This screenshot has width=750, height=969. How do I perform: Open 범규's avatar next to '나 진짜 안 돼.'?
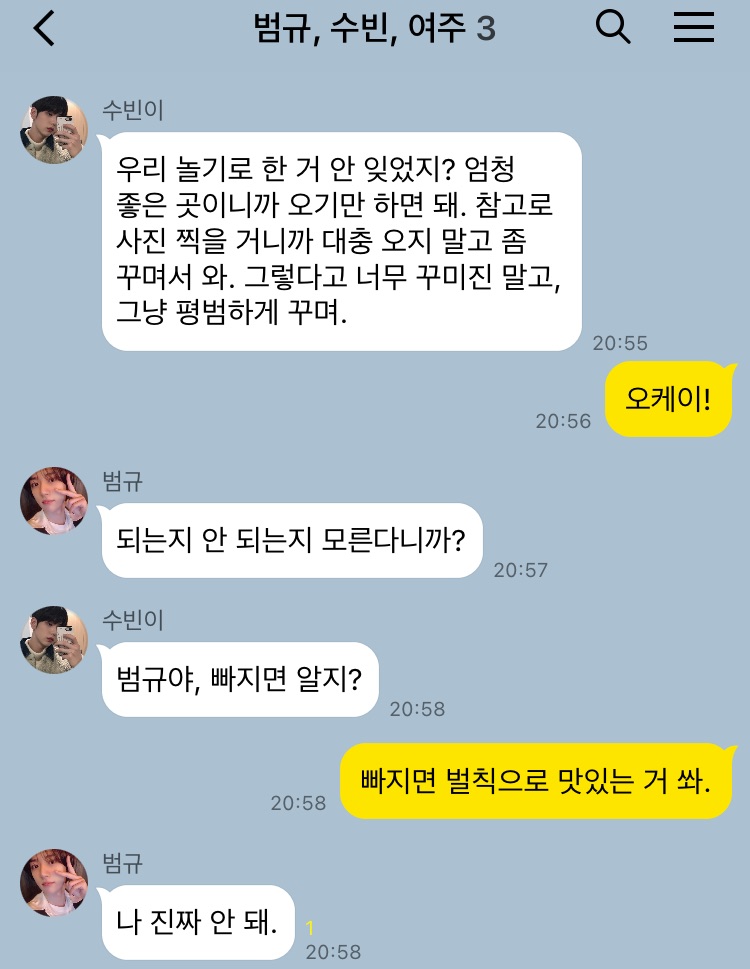[x=54, y=883]
